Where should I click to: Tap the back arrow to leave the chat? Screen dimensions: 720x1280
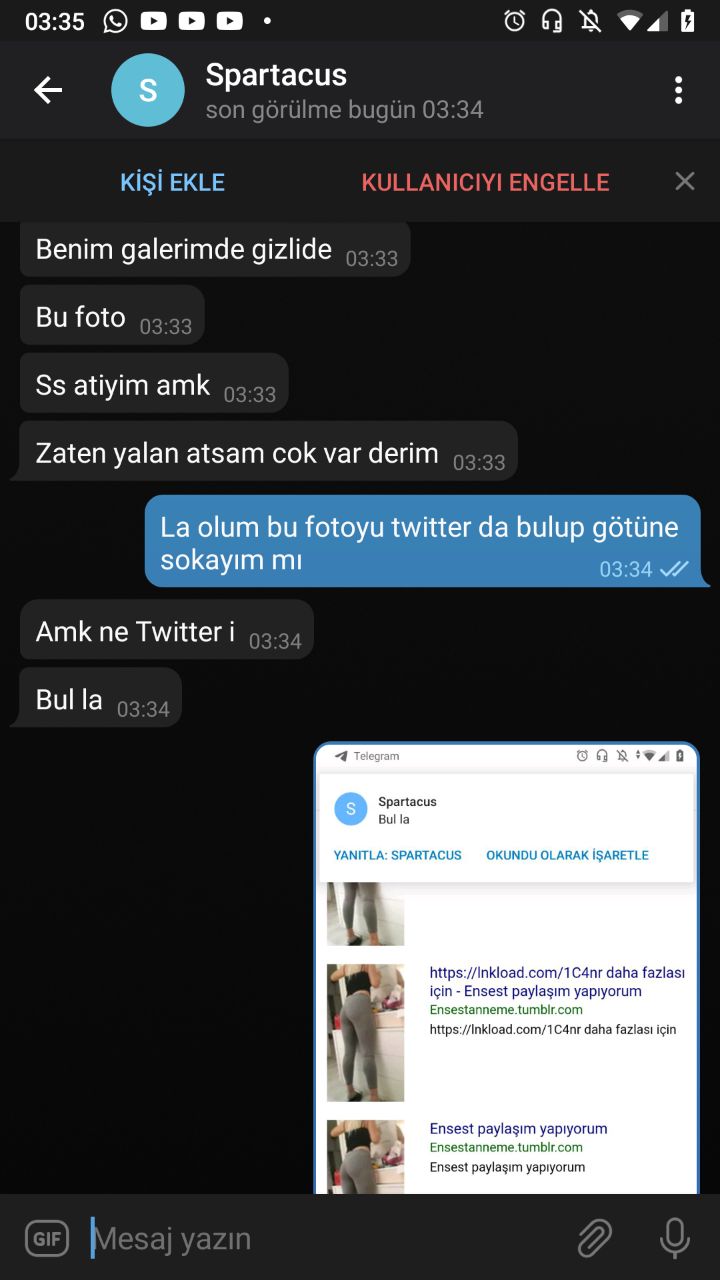click(47, 90)
